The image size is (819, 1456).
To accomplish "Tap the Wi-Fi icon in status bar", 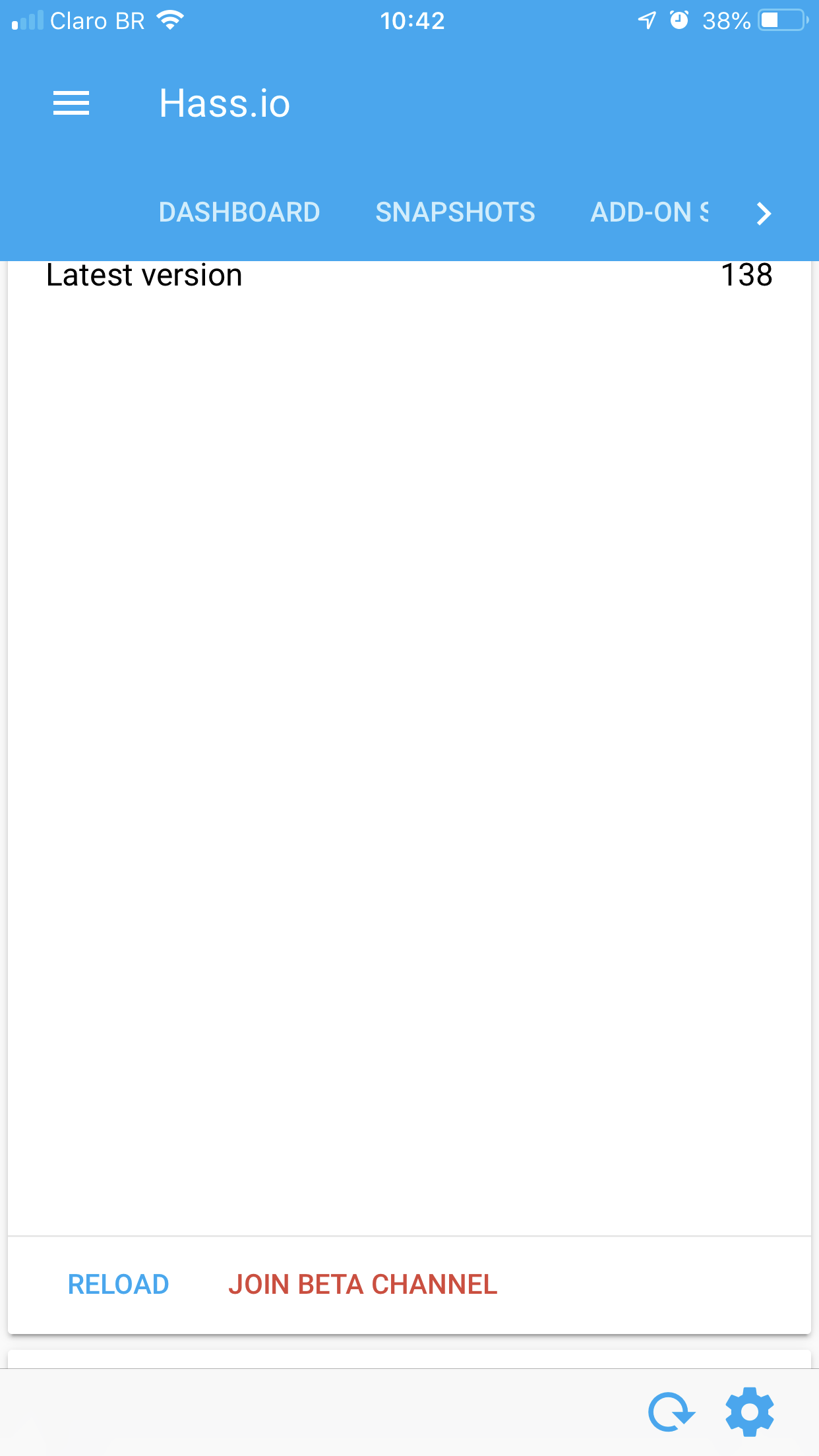I will pyautogui.click(x=171, y=20).
